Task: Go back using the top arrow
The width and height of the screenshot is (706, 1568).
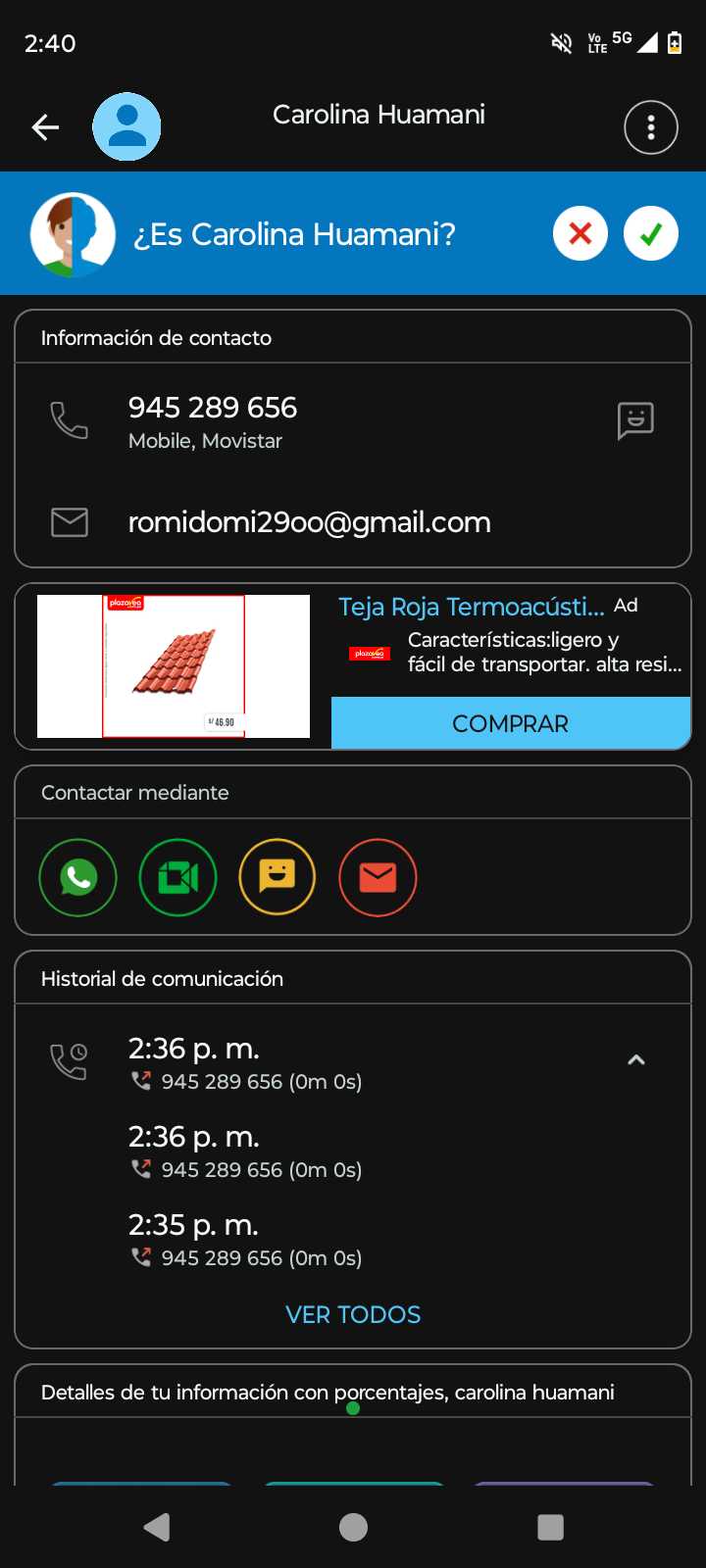Action: click(45, 127)
